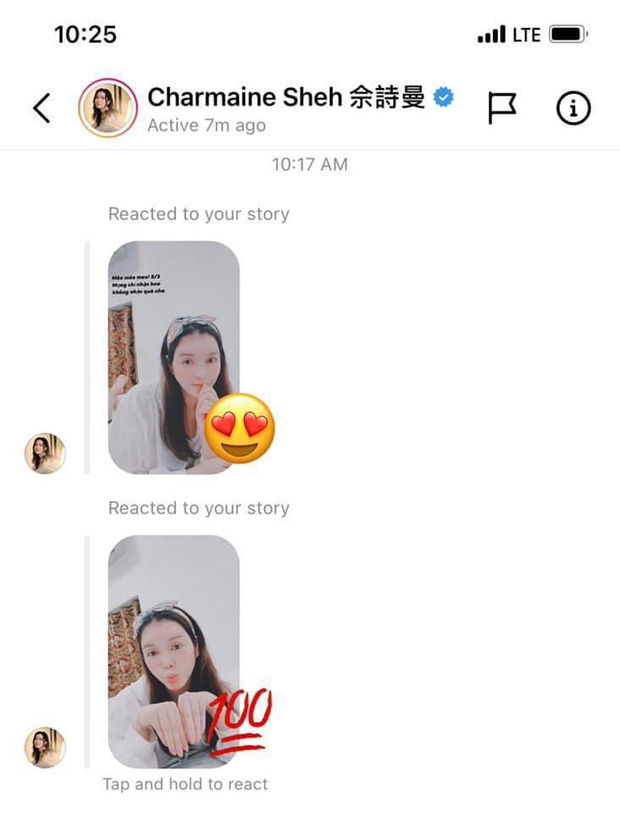Viewport: 620px width, 813px height.
Task: Open story reacted with heart-eyes emoji
Action: tap(173, 357)
